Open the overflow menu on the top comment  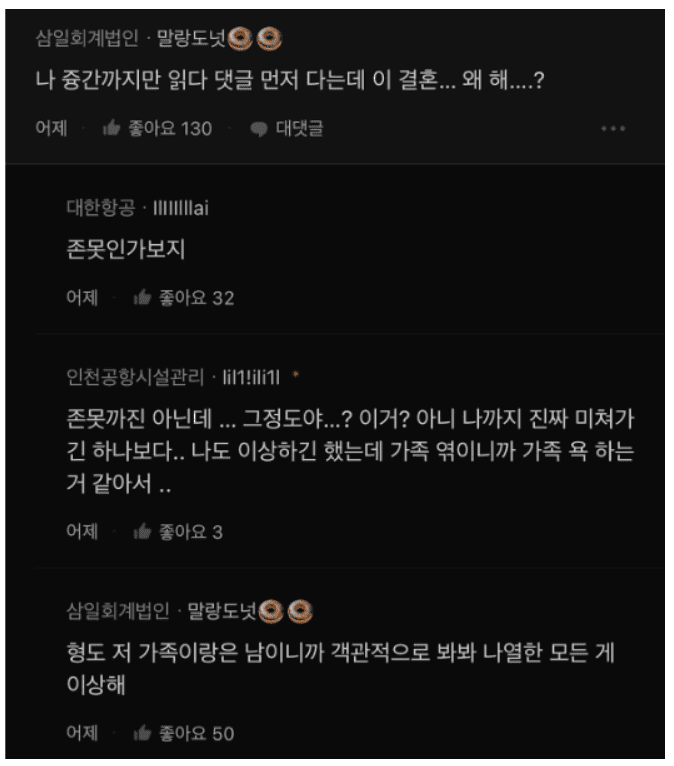coord(613,129)
